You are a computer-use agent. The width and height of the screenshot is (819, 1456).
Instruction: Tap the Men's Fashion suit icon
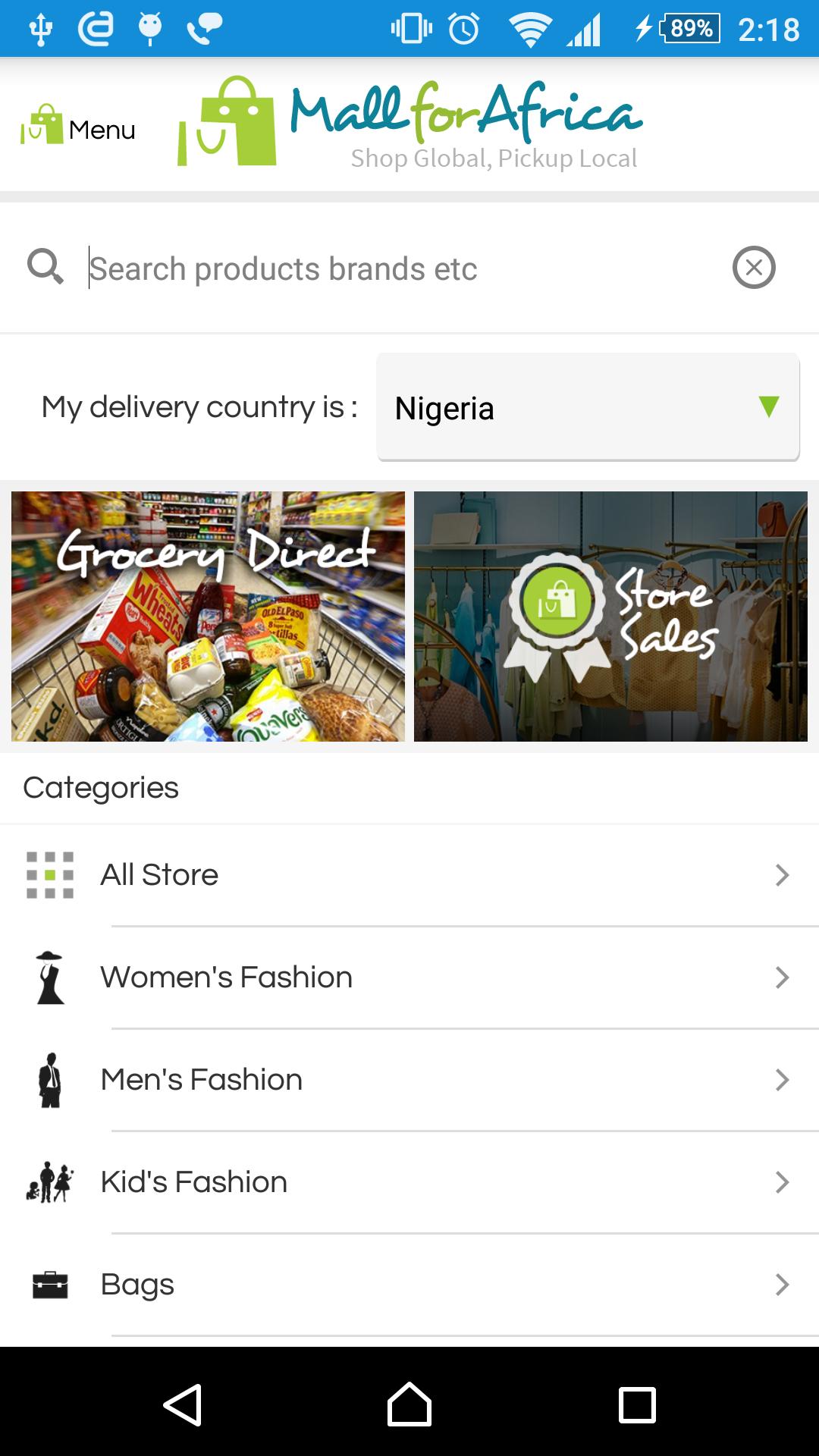click(x=50, y=1080)
